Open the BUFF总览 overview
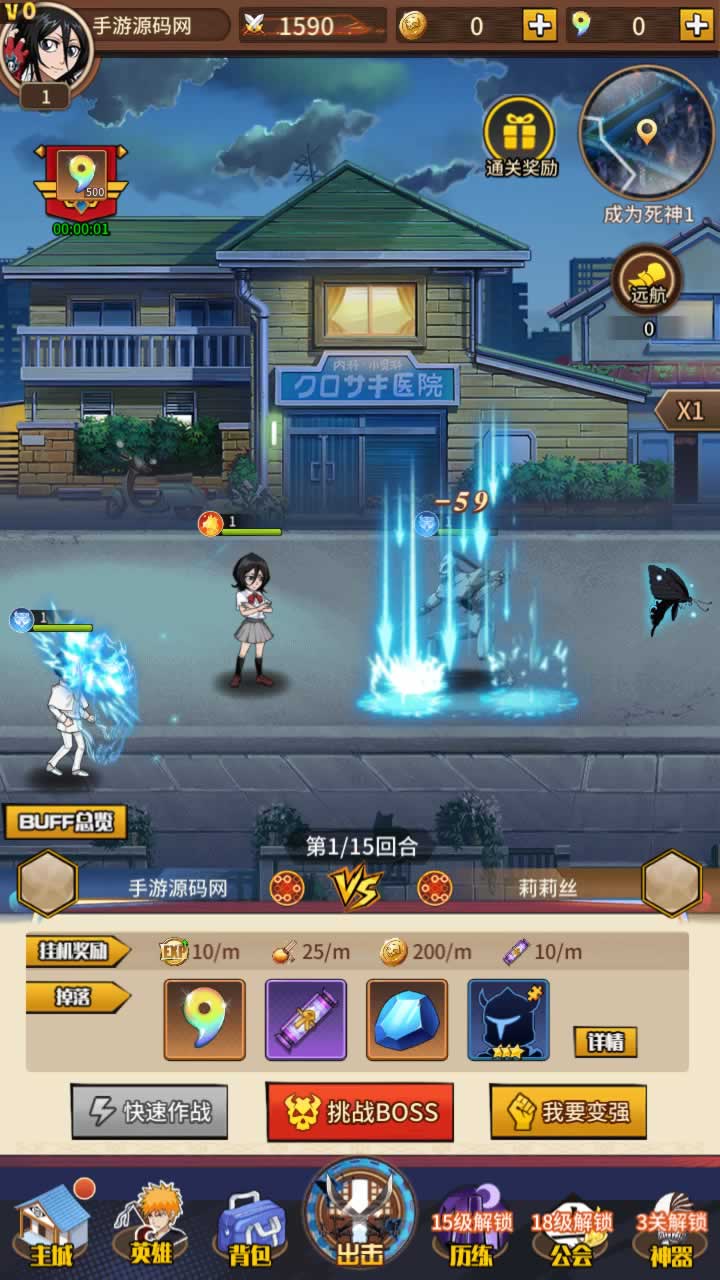This screenshot has height=1280, width=720. pyautogui.click(x=66, y=822)
